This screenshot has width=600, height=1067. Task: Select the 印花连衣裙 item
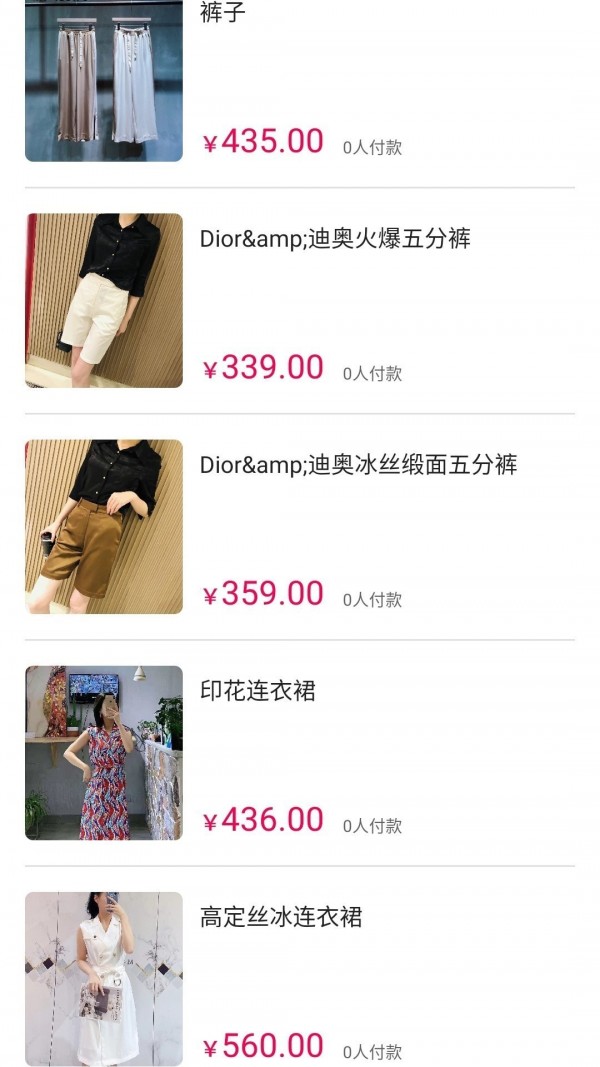pyautogui.click(x=258, y=691)
